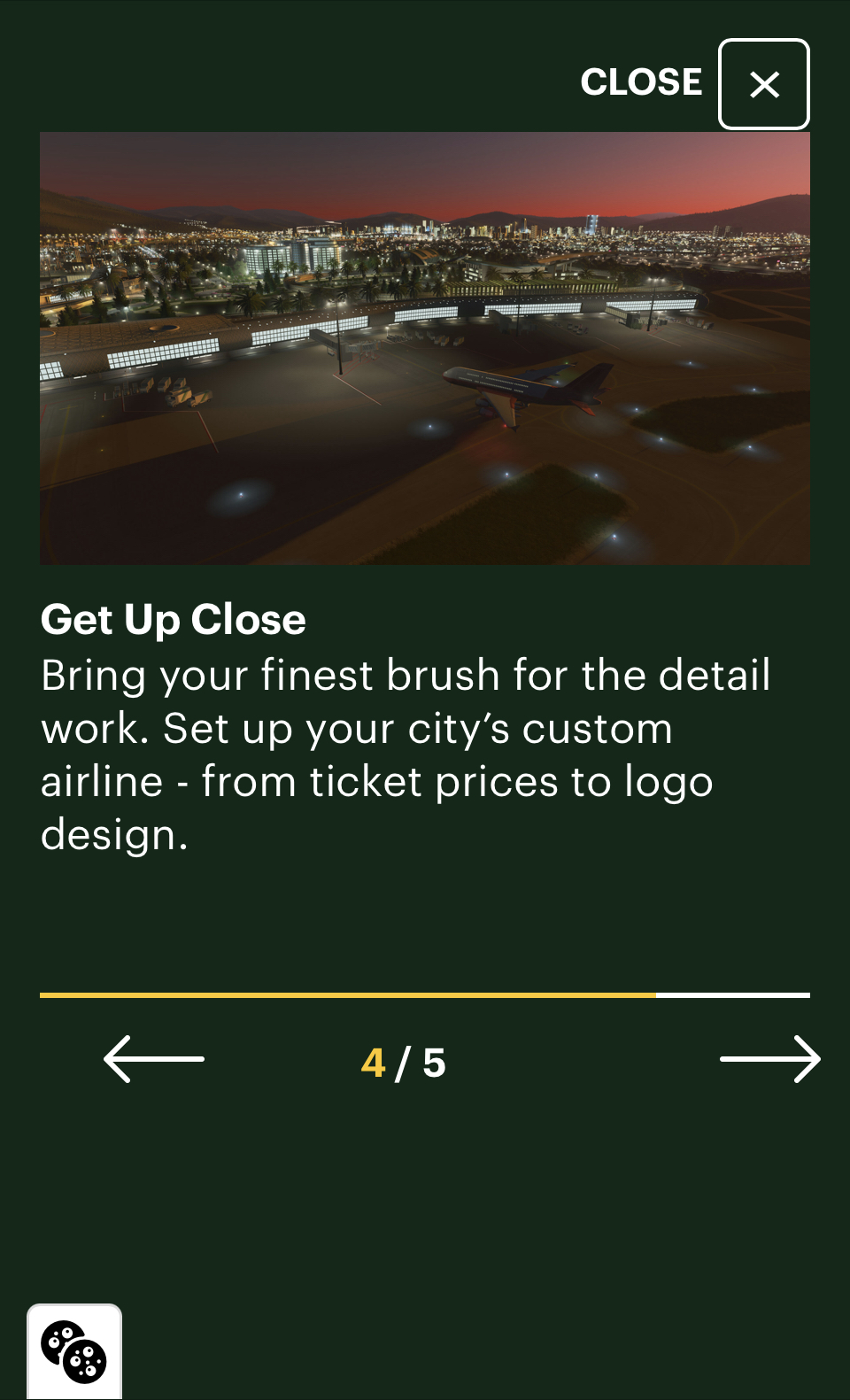
Task: Go to the previous slide
Action: tap(154, 1059)
